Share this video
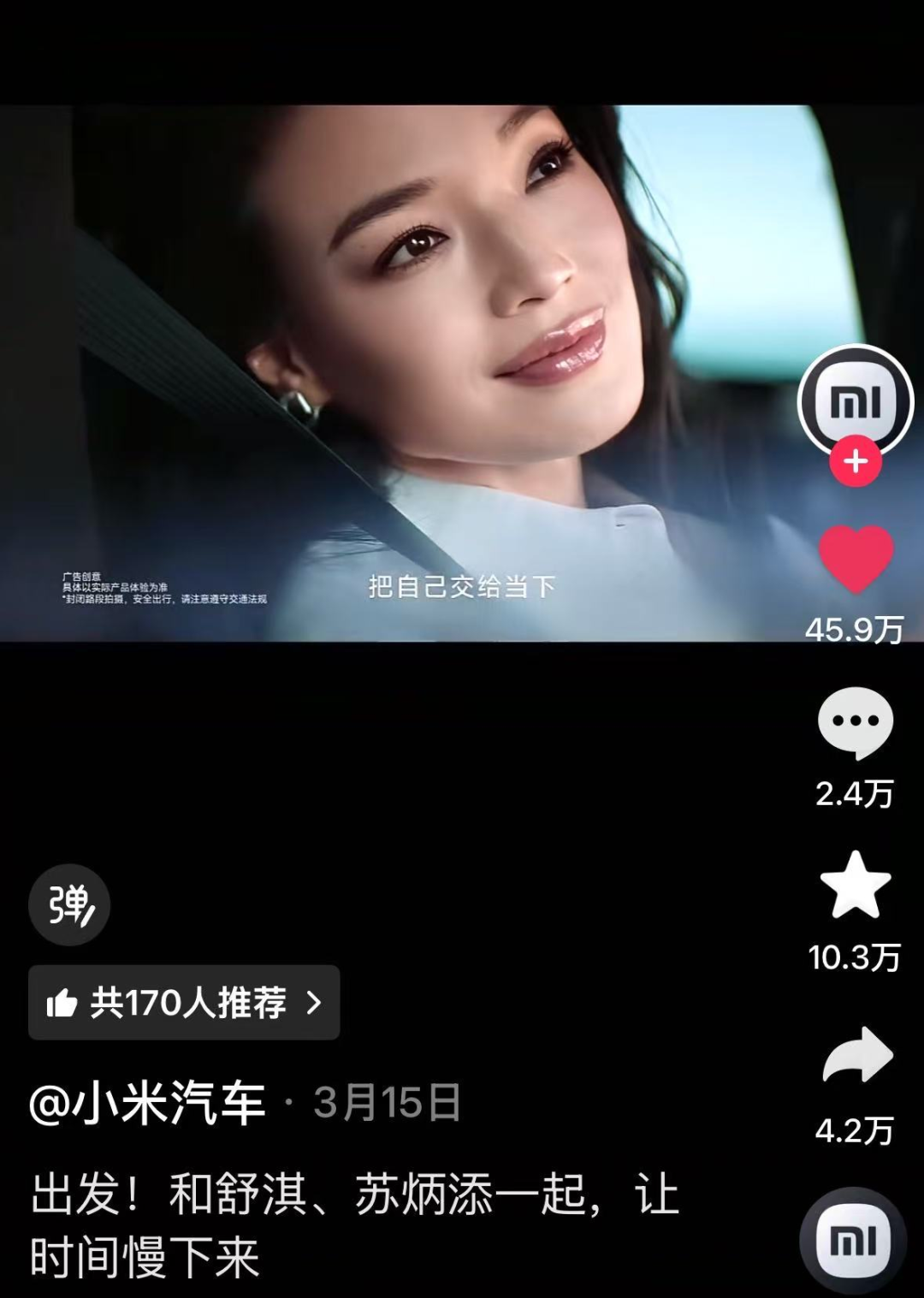924x1298 pixels. (856, 1055)
